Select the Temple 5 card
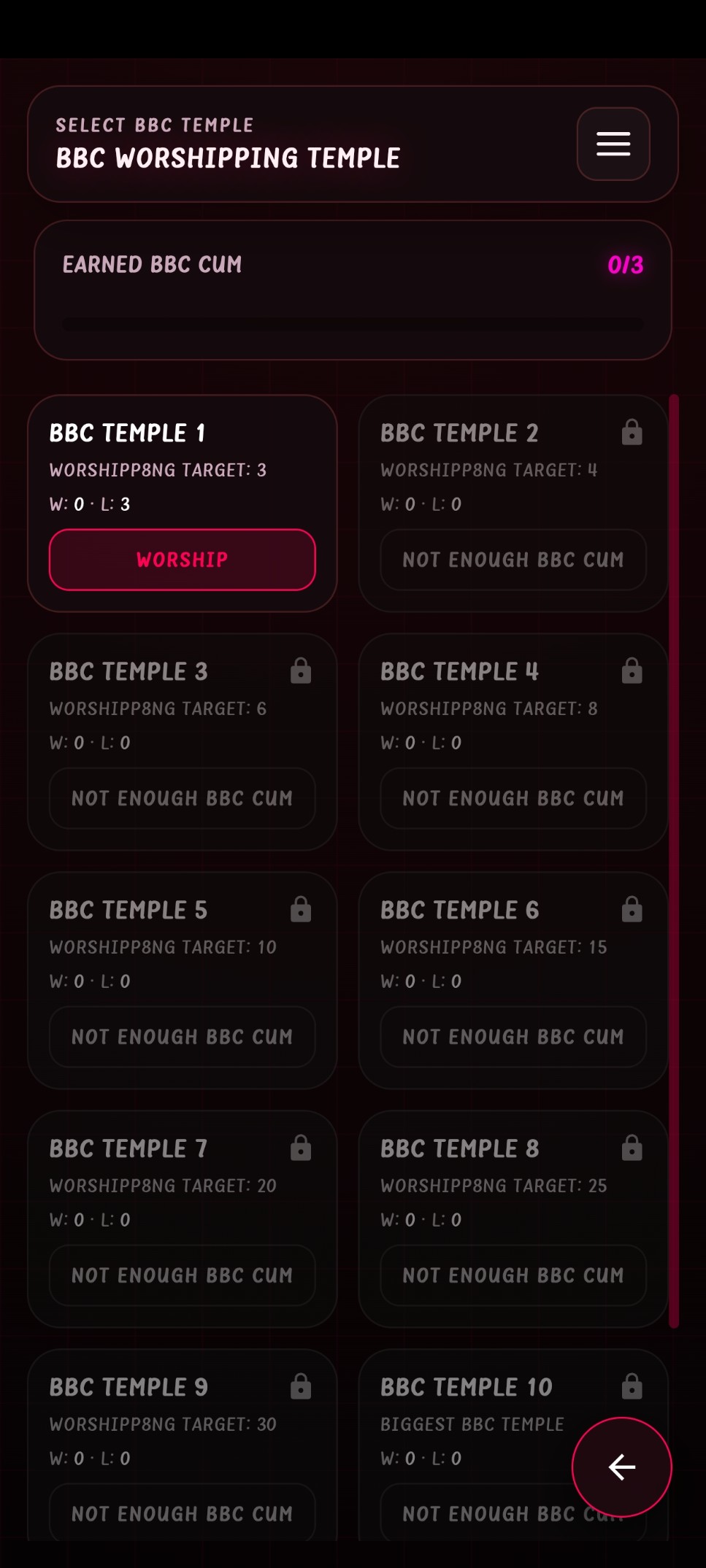 (x=182, y=945)
